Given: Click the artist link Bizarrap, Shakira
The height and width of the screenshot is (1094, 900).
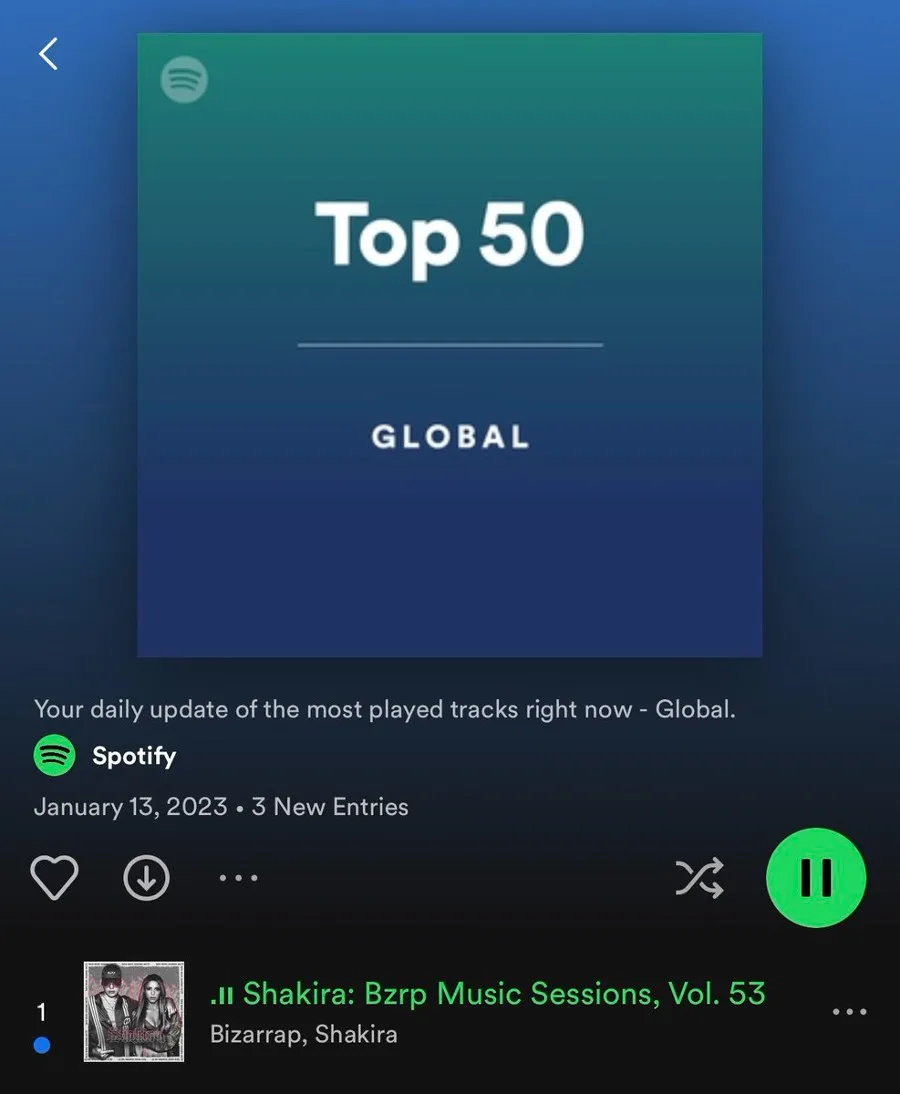Looking at the screenshot, I should point(303,1034).
